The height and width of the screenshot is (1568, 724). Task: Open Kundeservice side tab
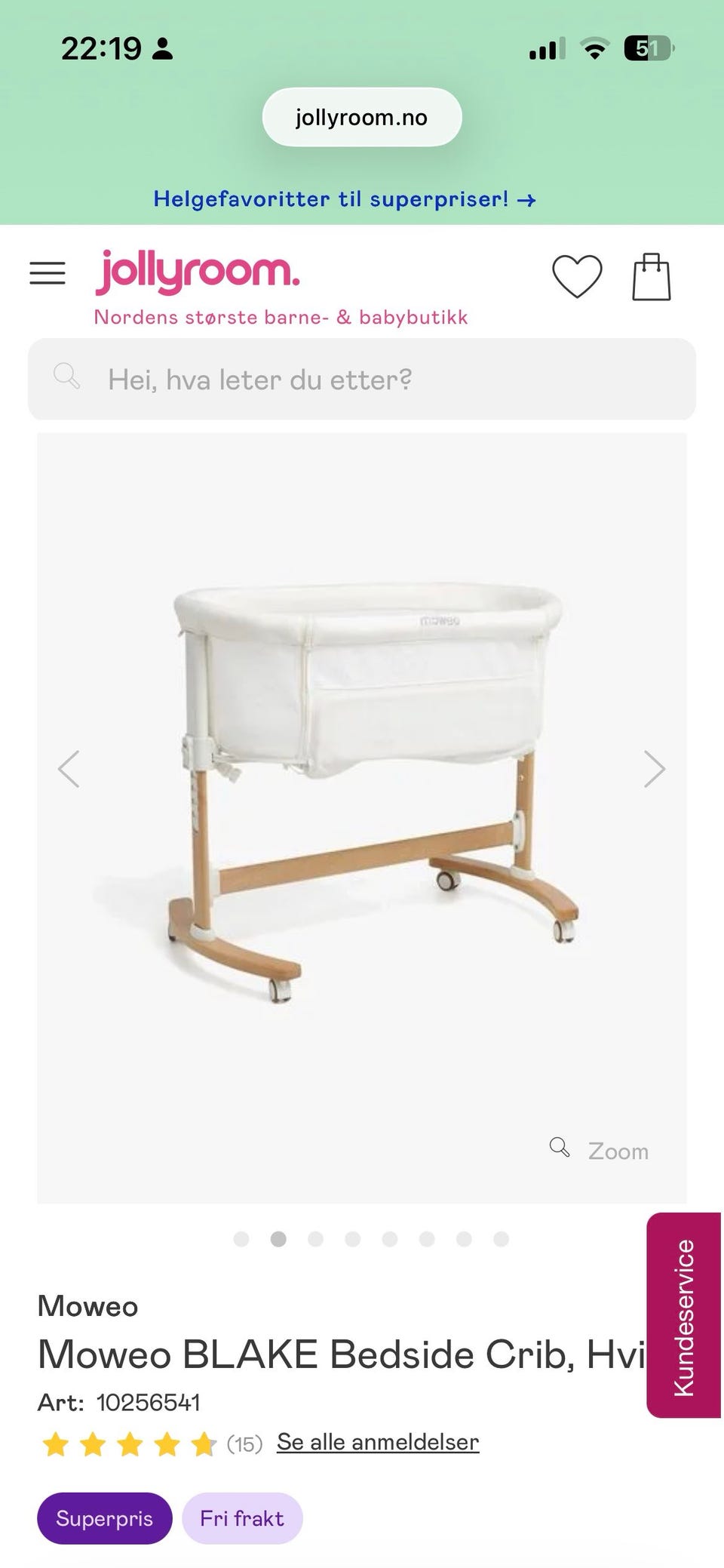pyautogui.click(x=683, y=1316)
